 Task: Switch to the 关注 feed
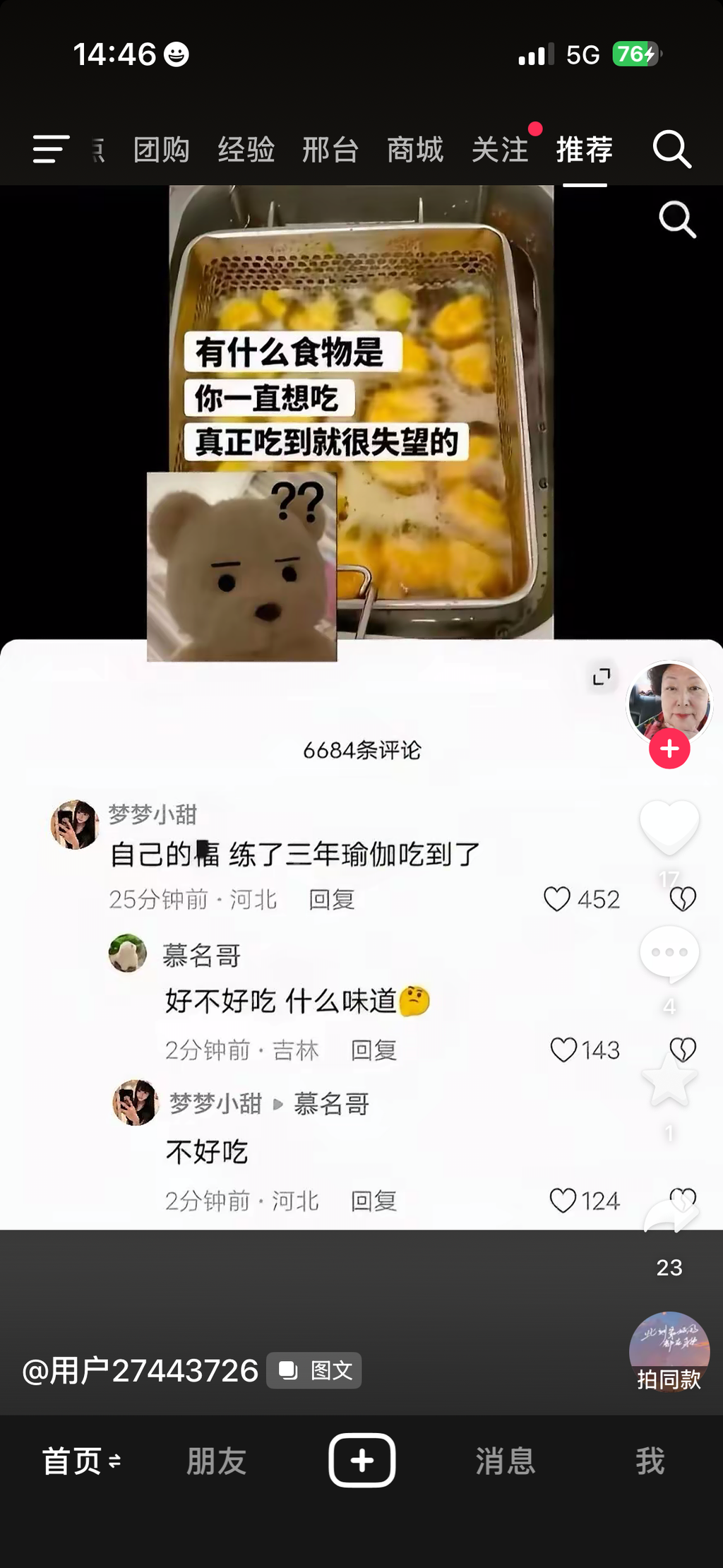500,150
